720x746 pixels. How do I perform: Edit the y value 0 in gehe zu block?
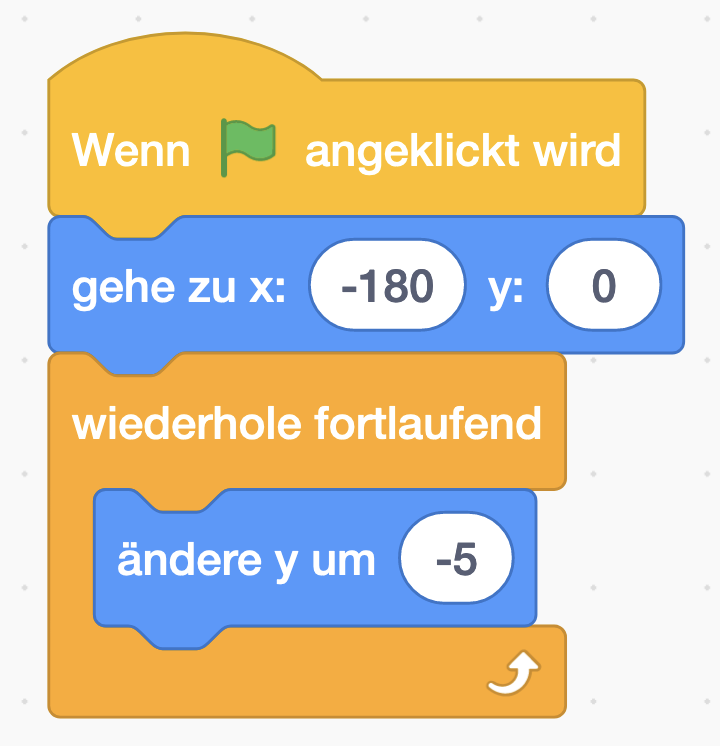point(603,287)
